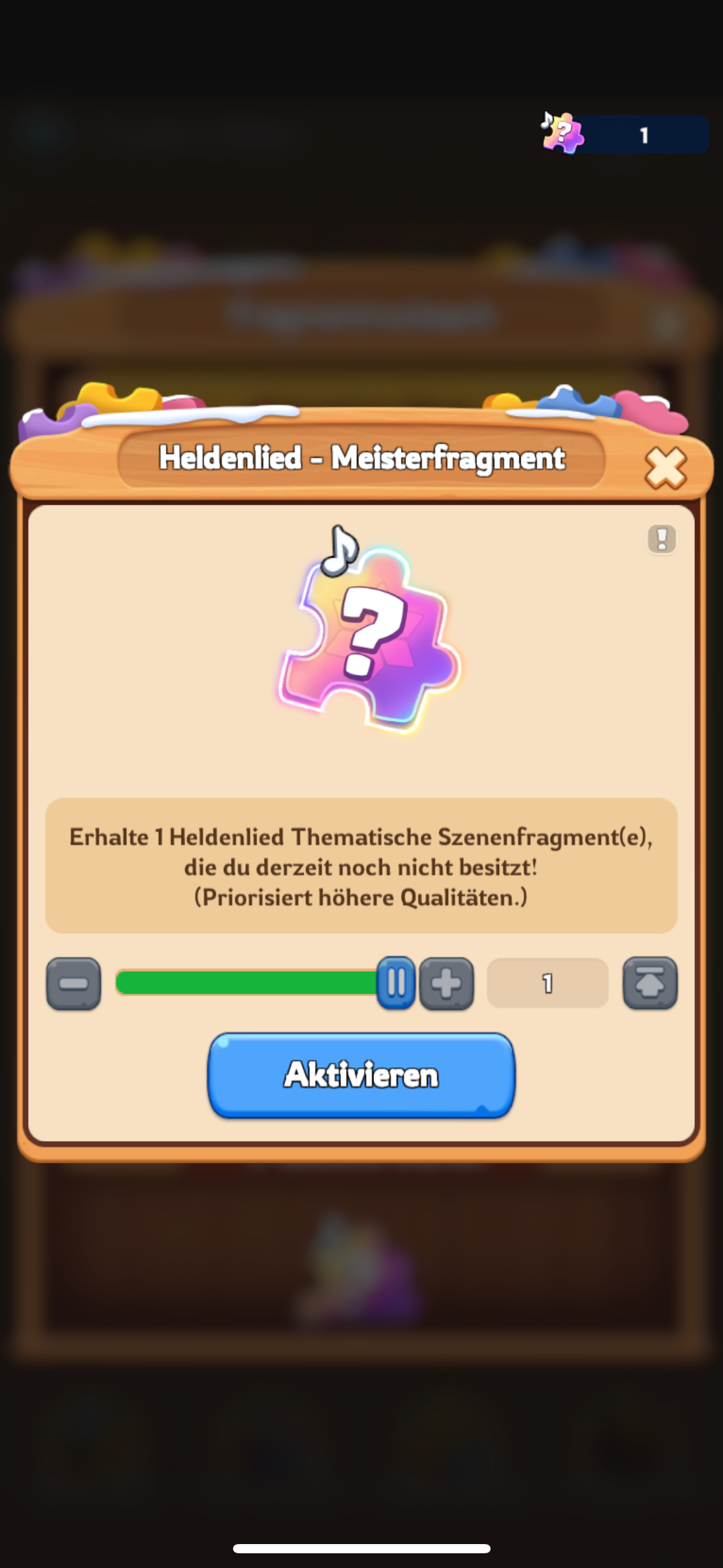Open the exclamation info icon
Screen dimensions: 723x1568
click(662, 539)
